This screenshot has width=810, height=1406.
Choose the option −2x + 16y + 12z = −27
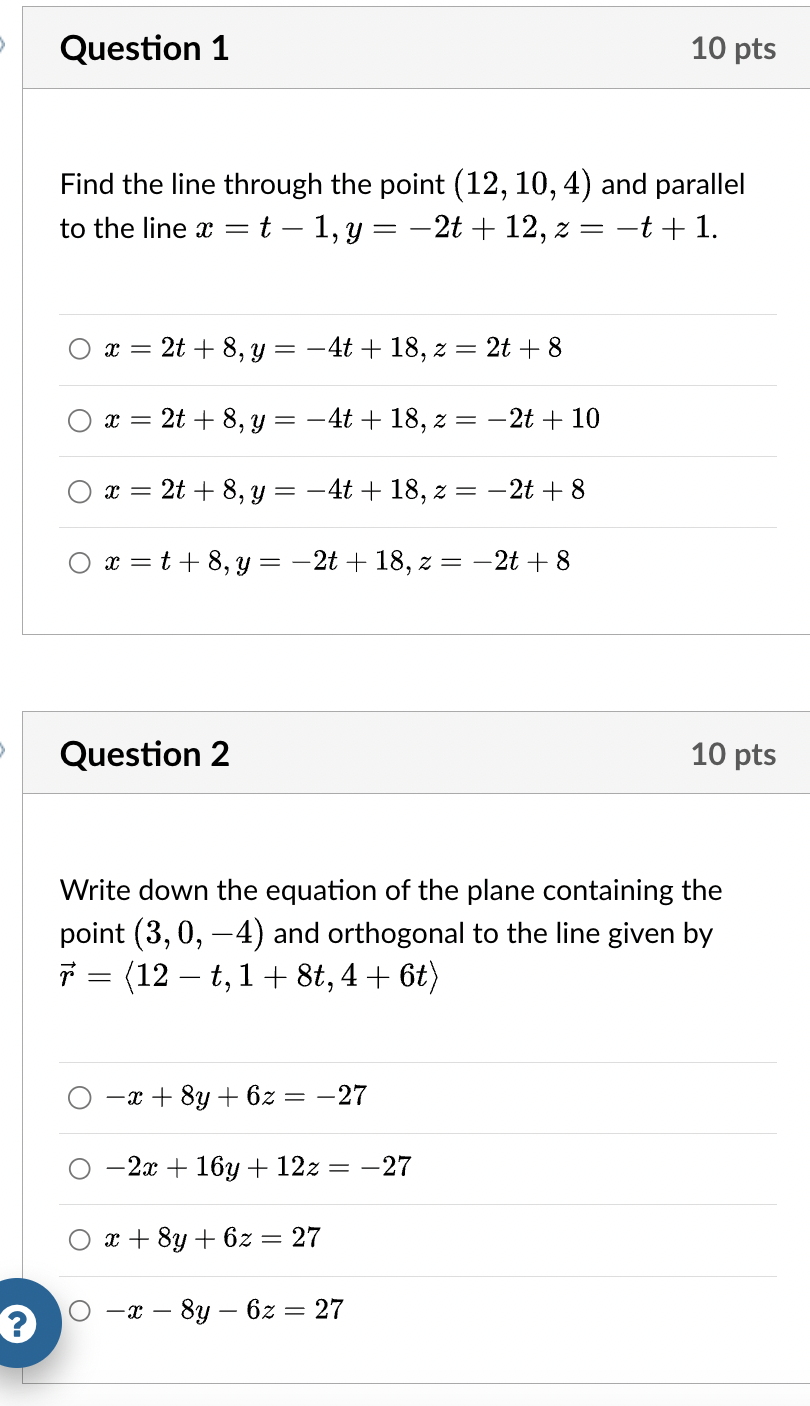[x=80, y=1168]
